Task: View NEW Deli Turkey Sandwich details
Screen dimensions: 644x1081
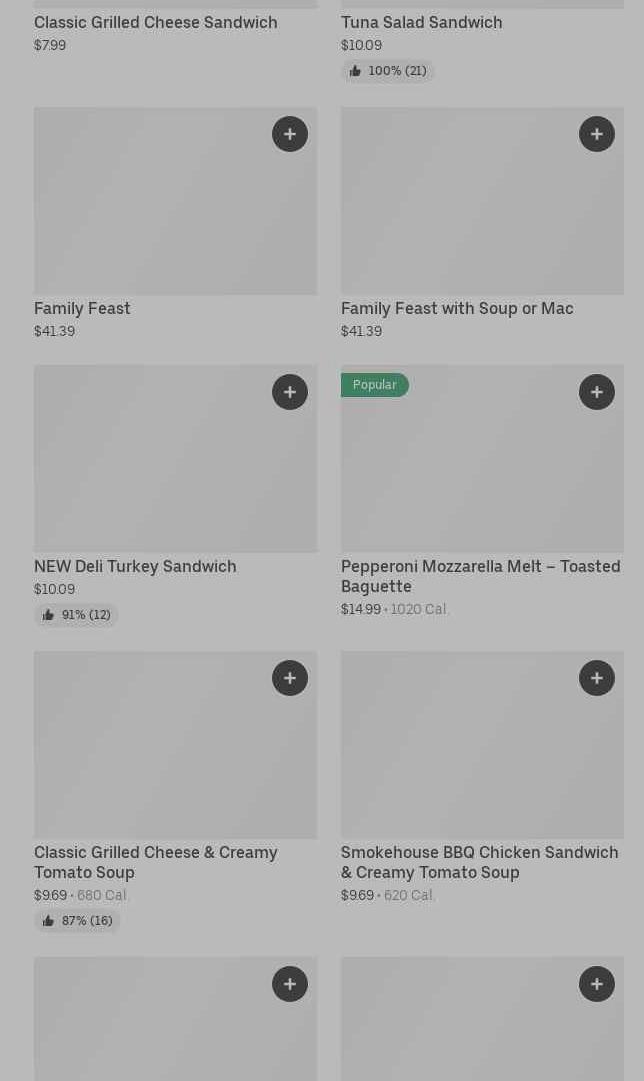Action: pos(135,566)
